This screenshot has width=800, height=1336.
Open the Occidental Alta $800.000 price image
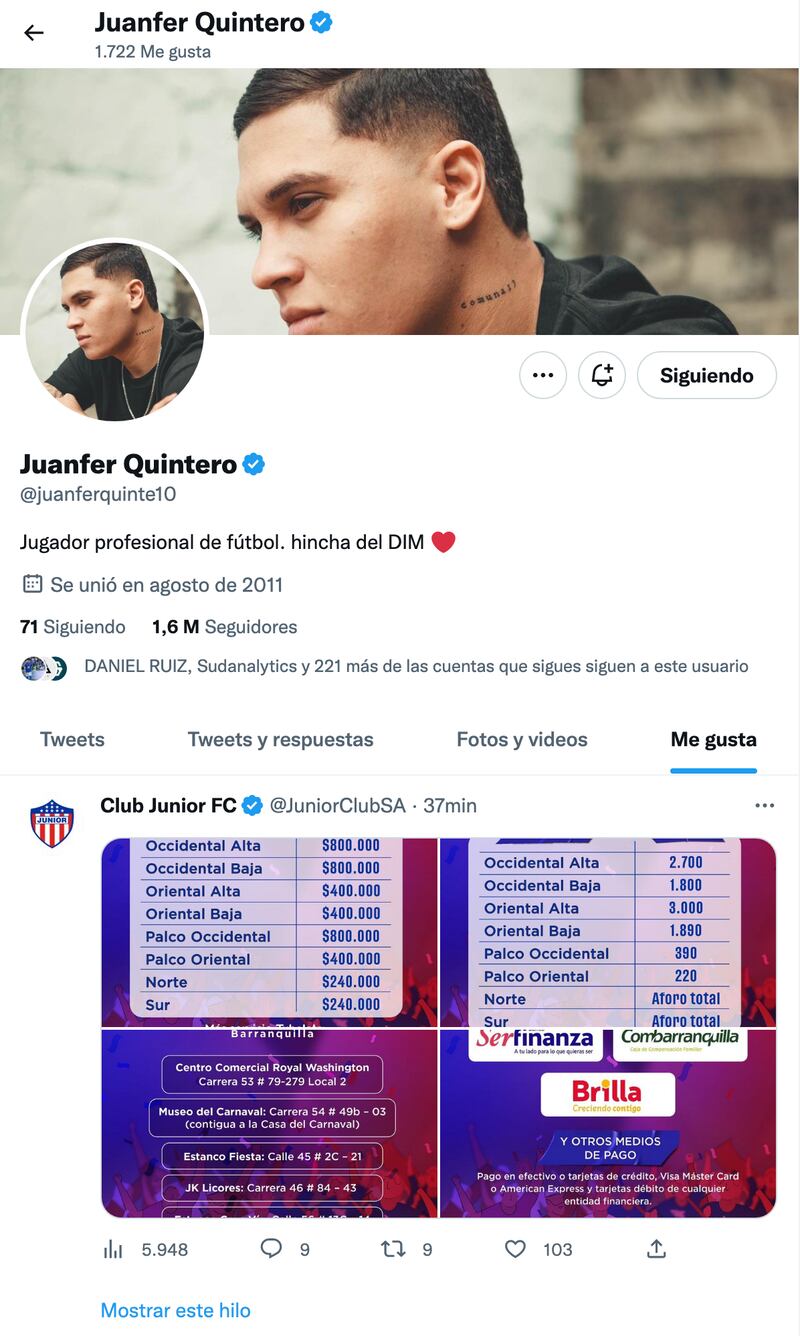point(269,932)
